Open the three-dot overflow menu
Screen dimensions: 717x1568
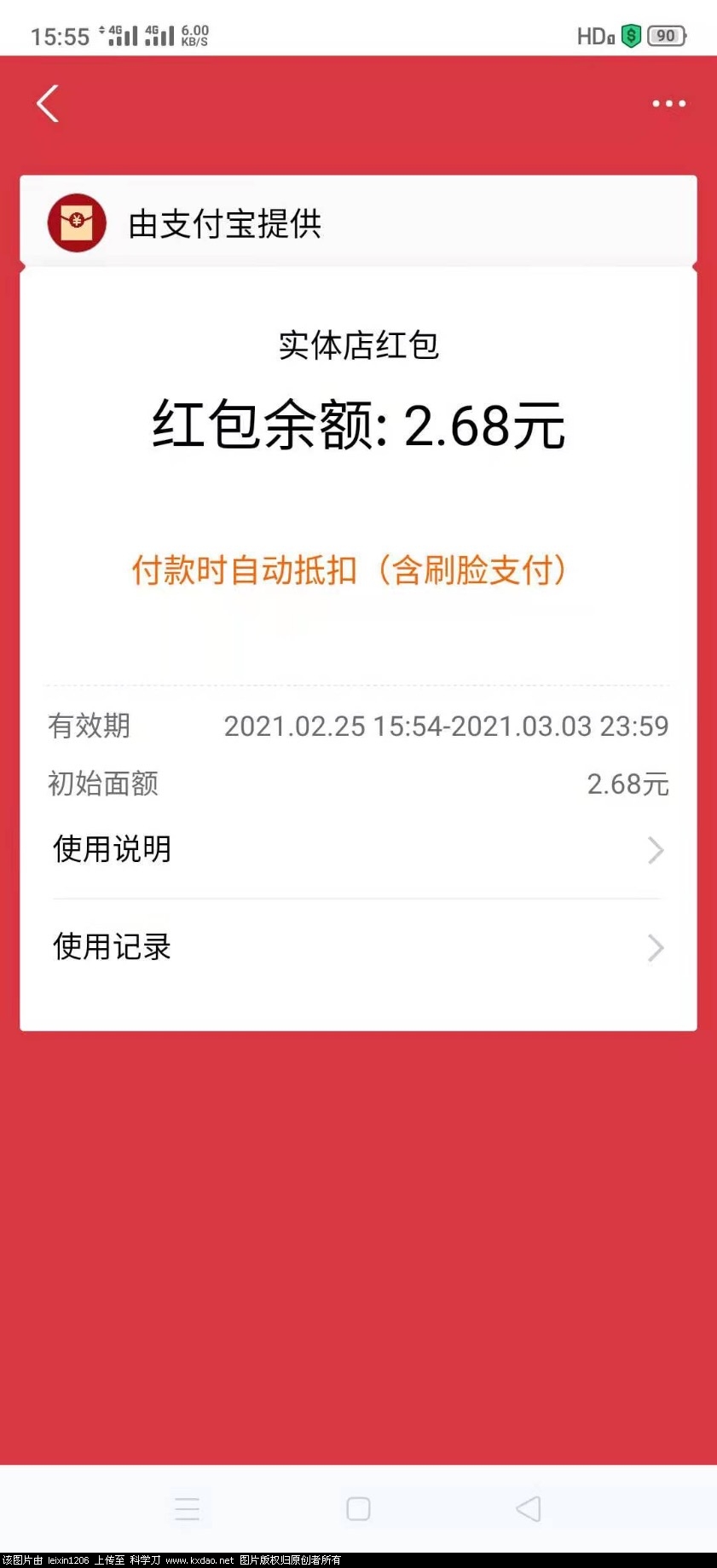(668, 104)
